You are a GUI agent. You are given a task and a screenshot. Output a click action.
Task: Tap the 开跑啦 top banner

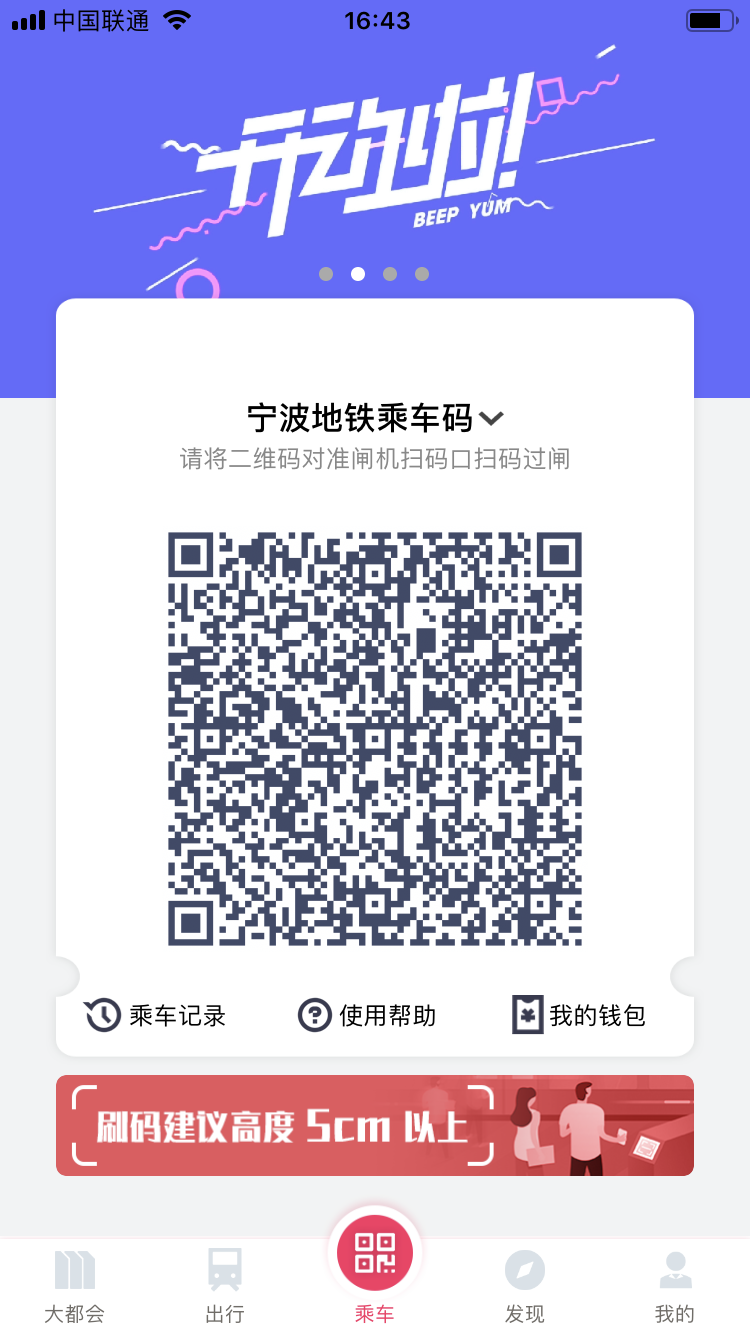(x=375, y=160)
